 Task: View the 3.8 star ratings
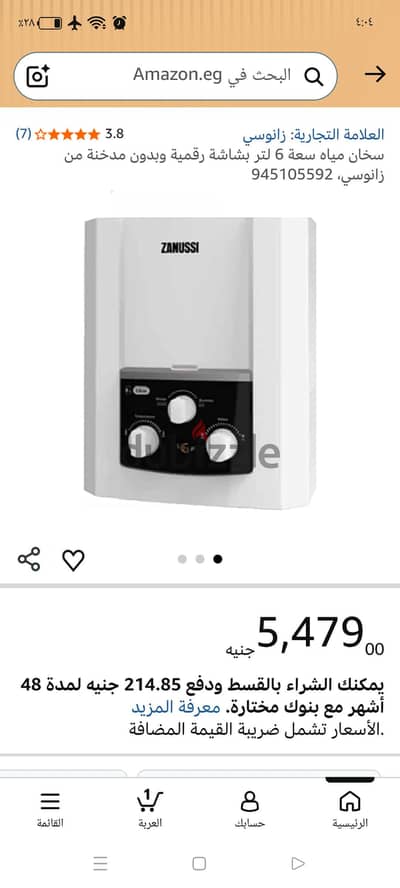pyautogui.click(x=69, y=134)
